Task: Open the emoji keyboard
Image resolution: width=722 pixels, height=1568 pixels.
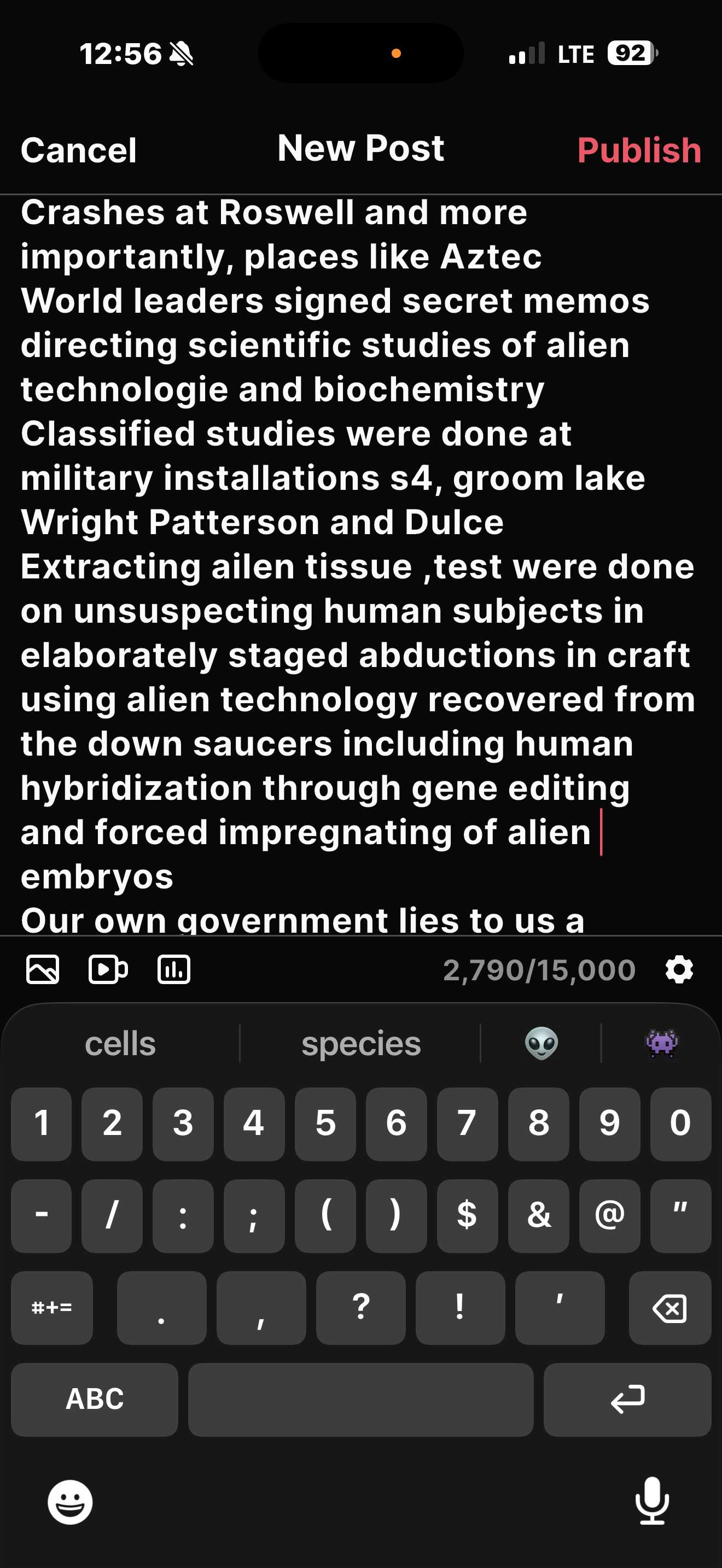Action: pos(70,1502)
